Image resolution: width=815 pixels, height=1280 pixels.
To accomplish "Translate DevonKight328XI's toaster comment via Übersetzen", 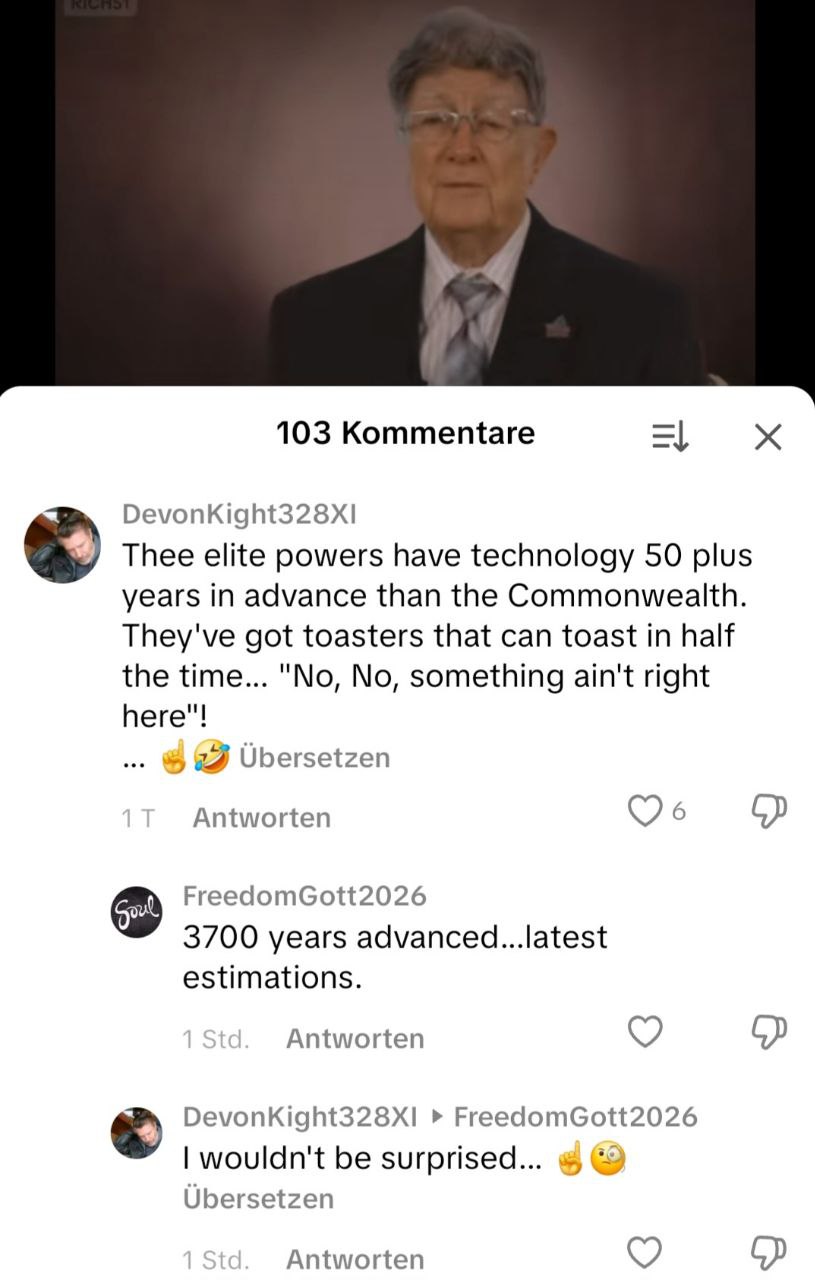I will [314, 757].
